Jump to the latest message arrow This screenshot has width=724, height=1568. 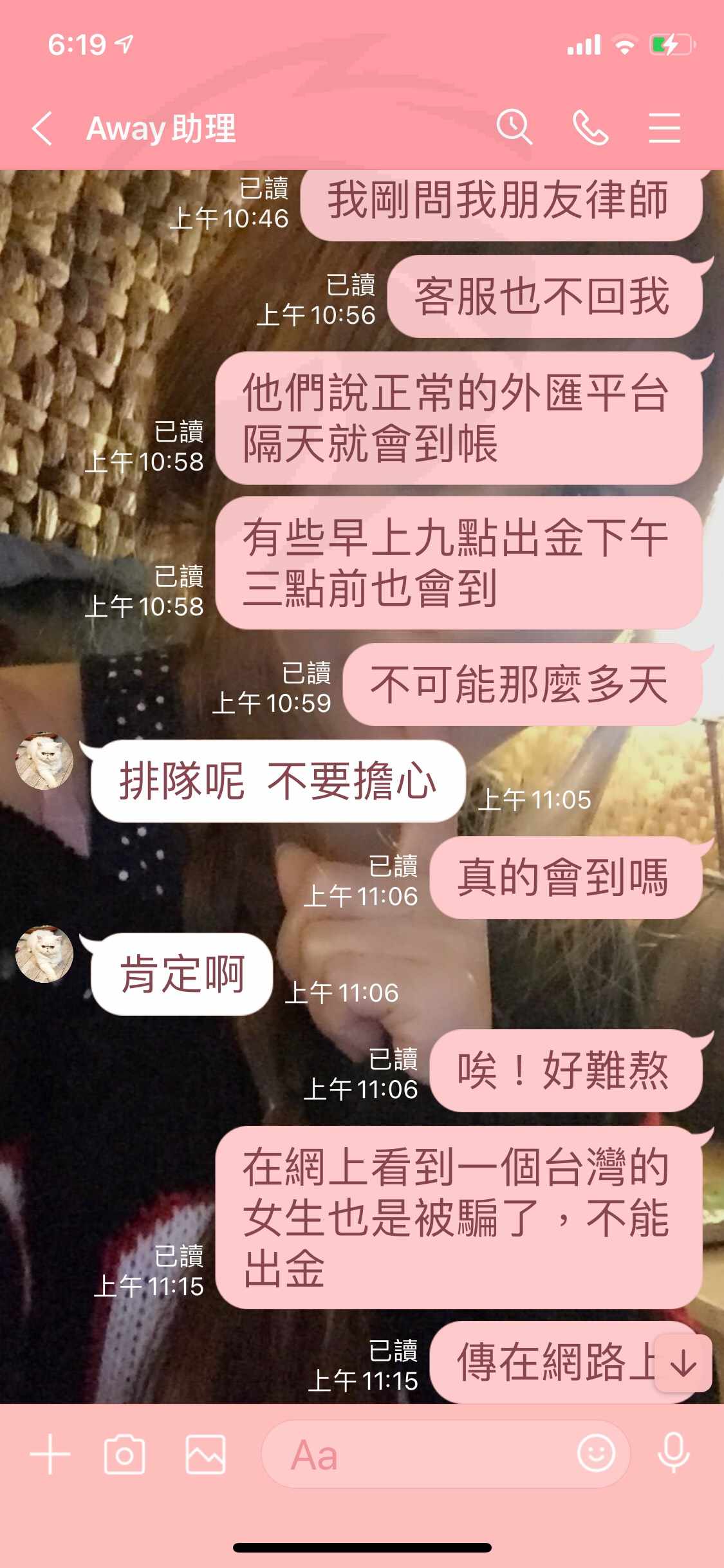683,1363
